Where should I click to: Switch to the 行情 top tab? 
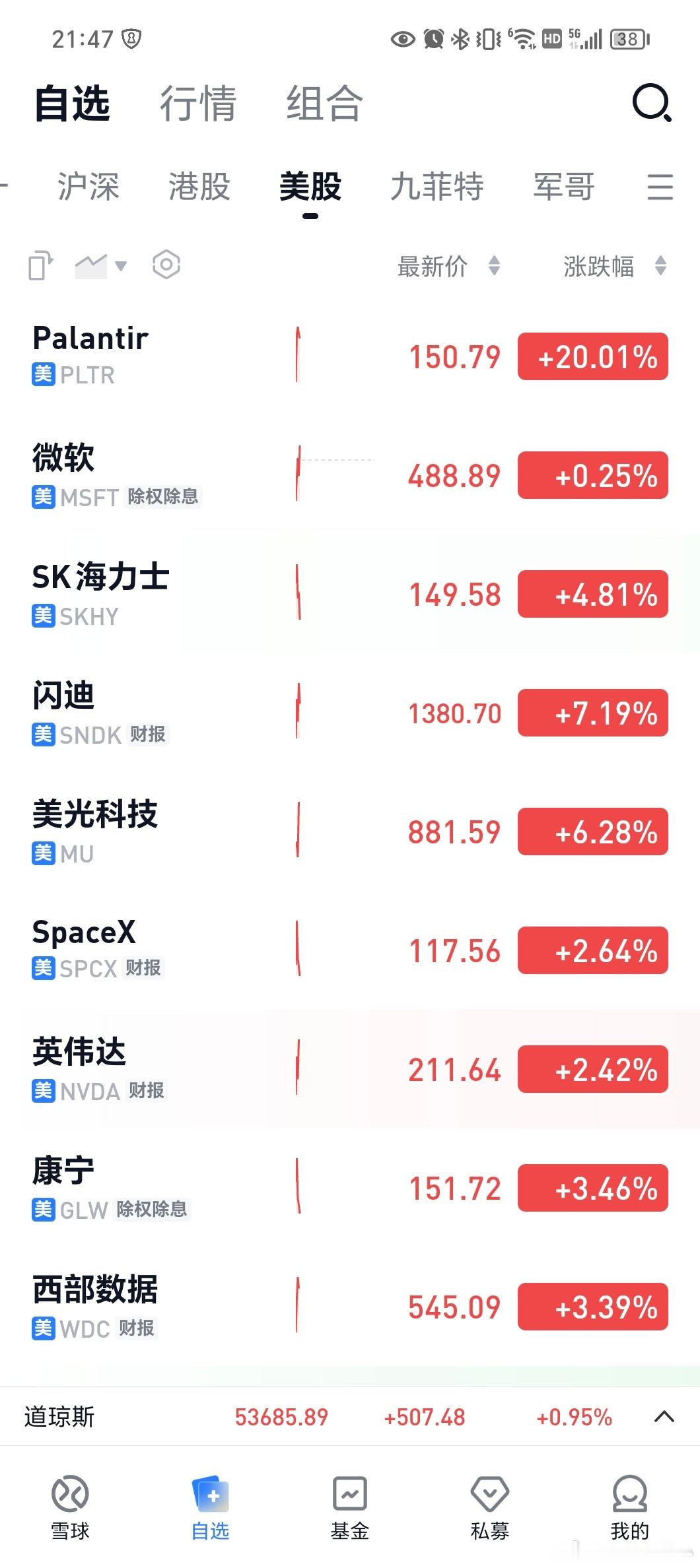(x=197, y=104)
